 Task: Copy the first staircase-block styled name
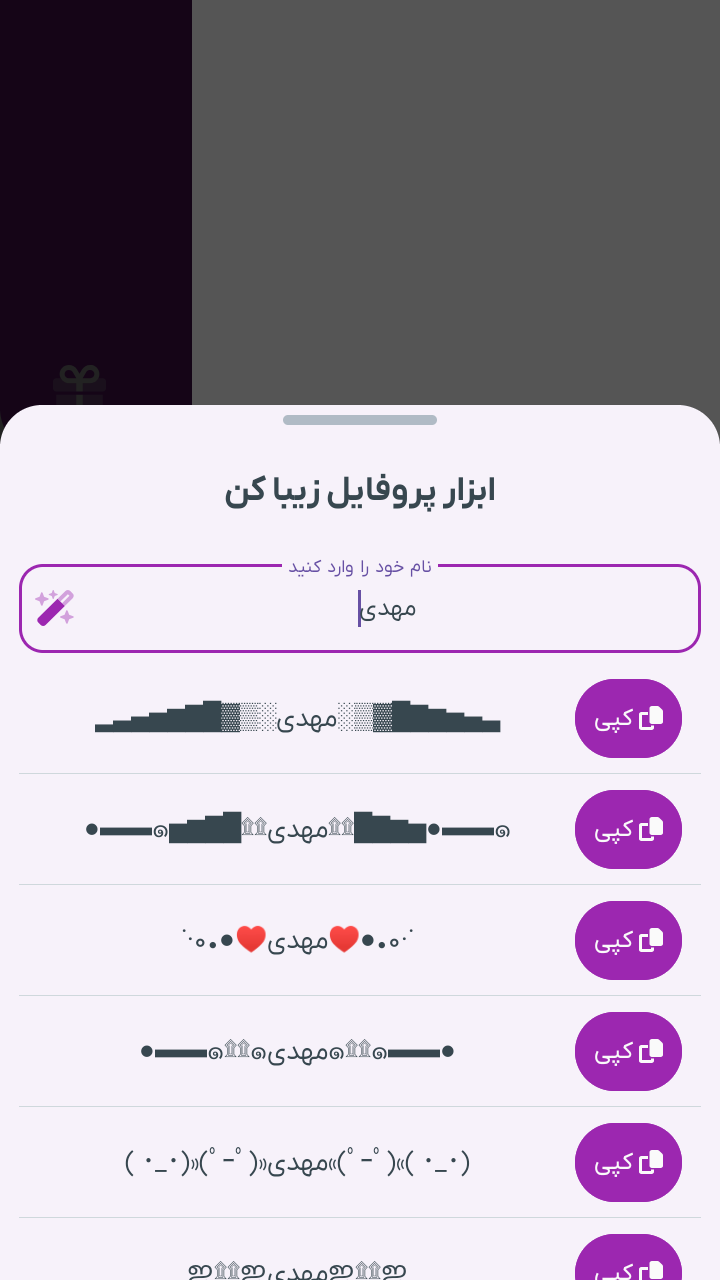pos(628,718)
